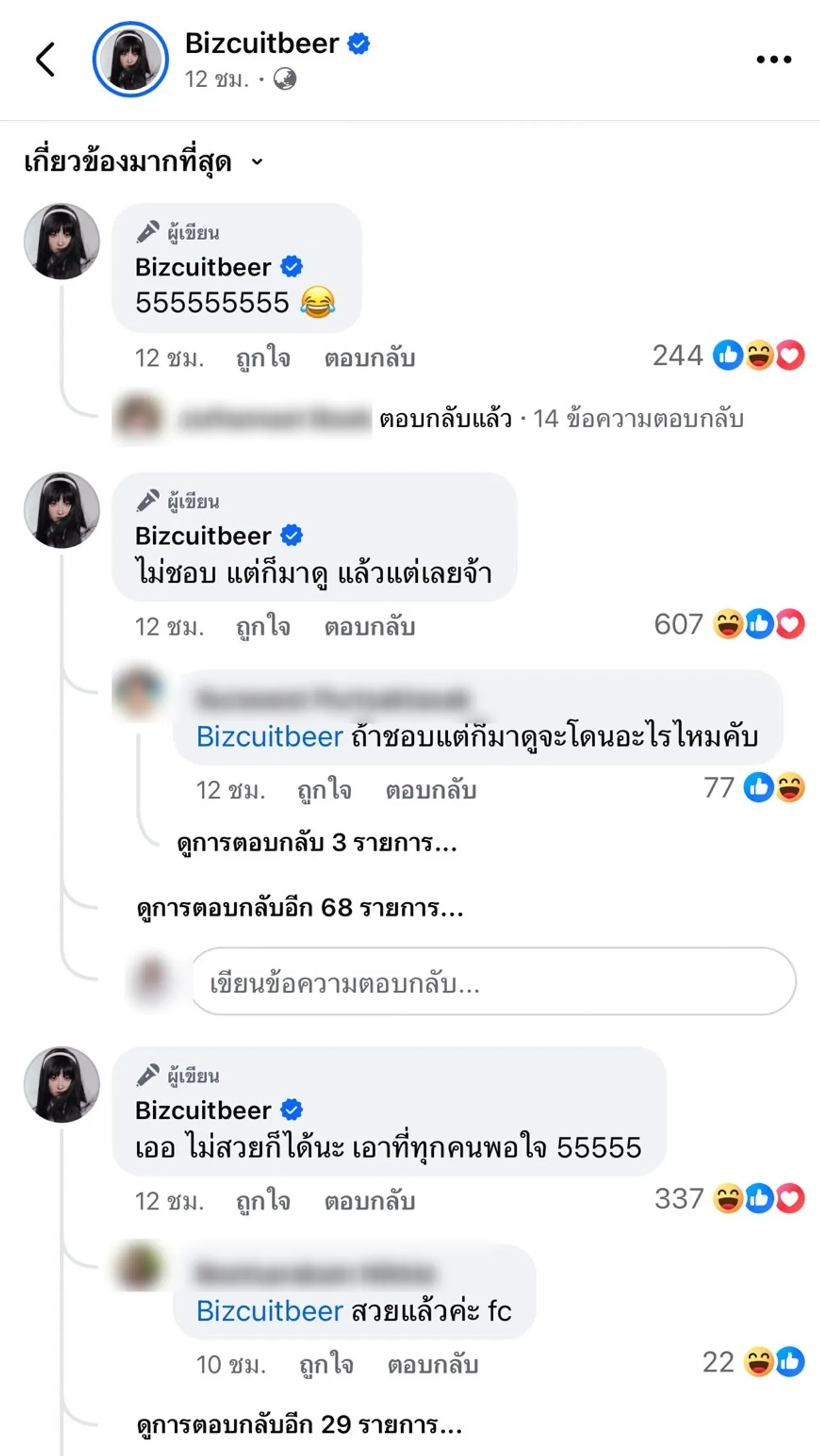Toggle ถูกใจ on the ไม่ชอบ แต่ก็มาดู comment
The width and height of the screenshot is (820, 1456).
(x=262, y=627)
